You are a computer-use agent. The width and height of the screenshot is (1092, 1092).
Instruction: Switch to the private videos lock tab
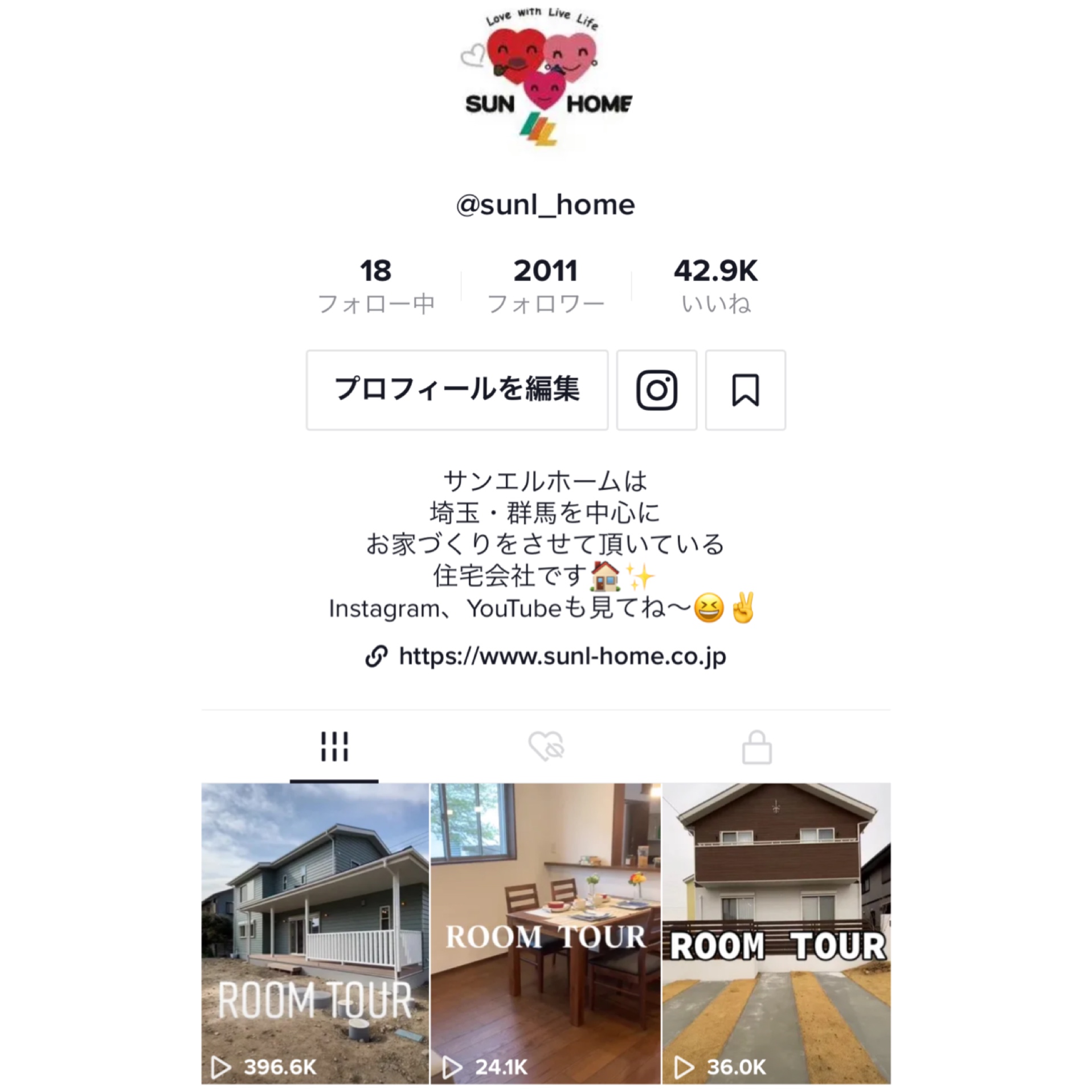(756, 746)
